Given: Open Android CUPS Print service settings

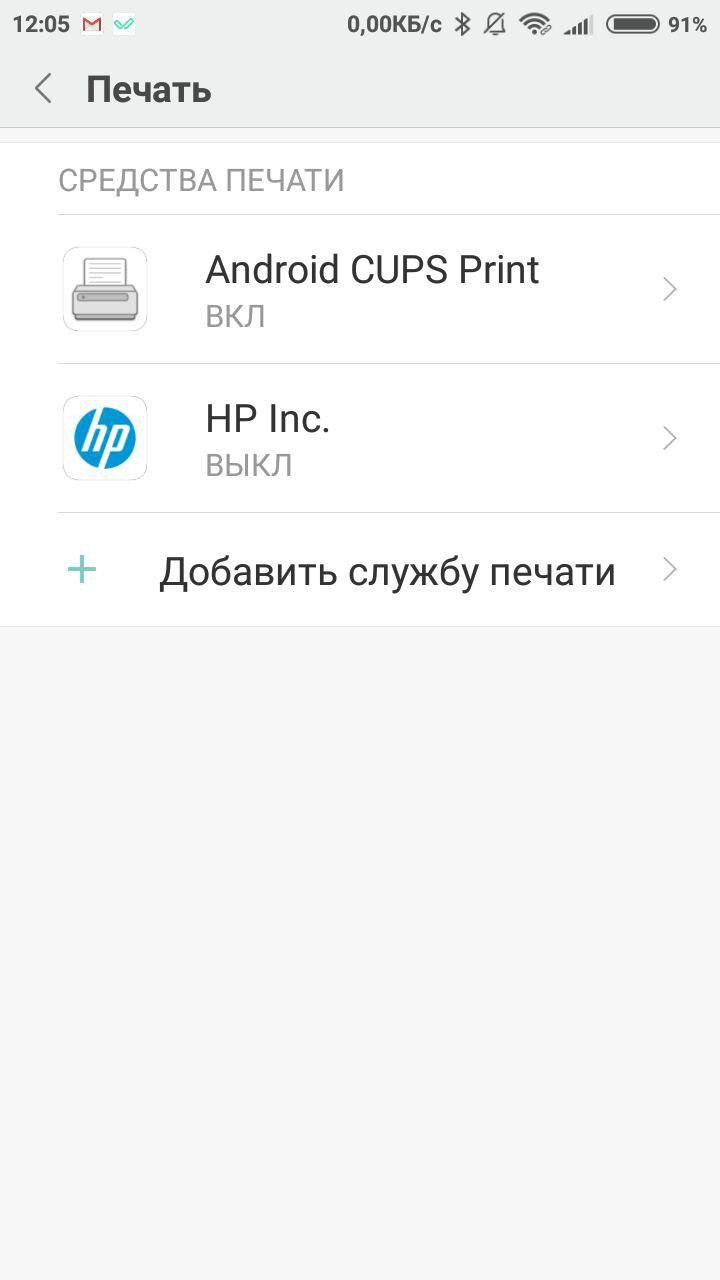Looking at the screenshot, I should [x=372, y=289].
